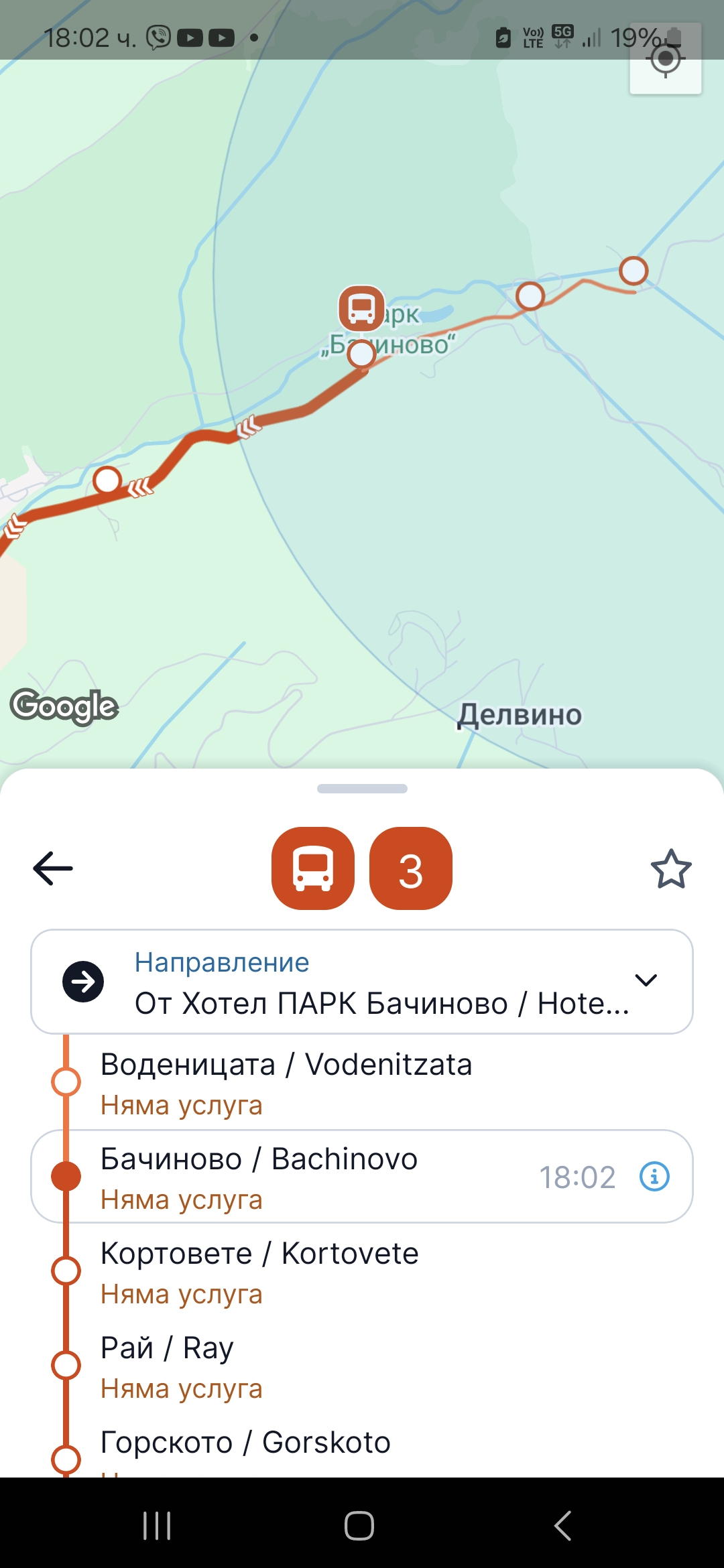The height and width of the screenshot is (1568, 724).
Task: Select the Рай / Ray stop
Action: tap(168, 1365)
